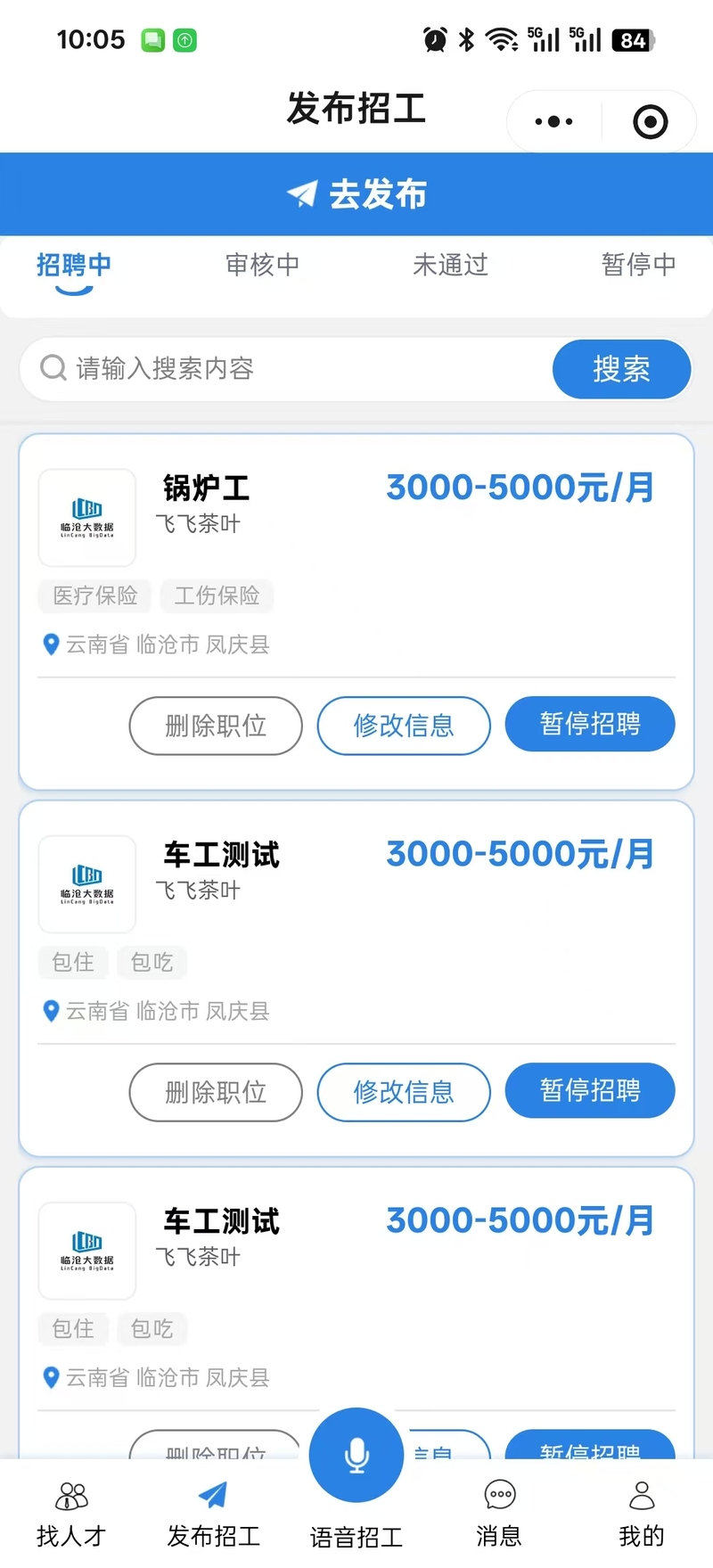
Task: Select the 招聘中 tab
Action: coord(74,265)
